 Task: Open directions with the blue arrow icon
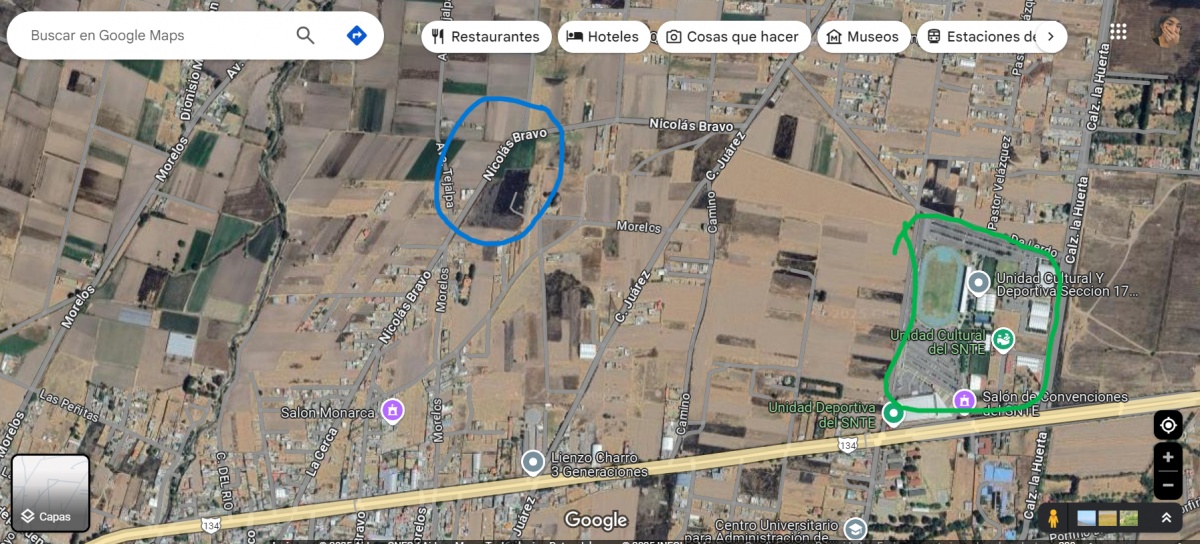(356, 36)
